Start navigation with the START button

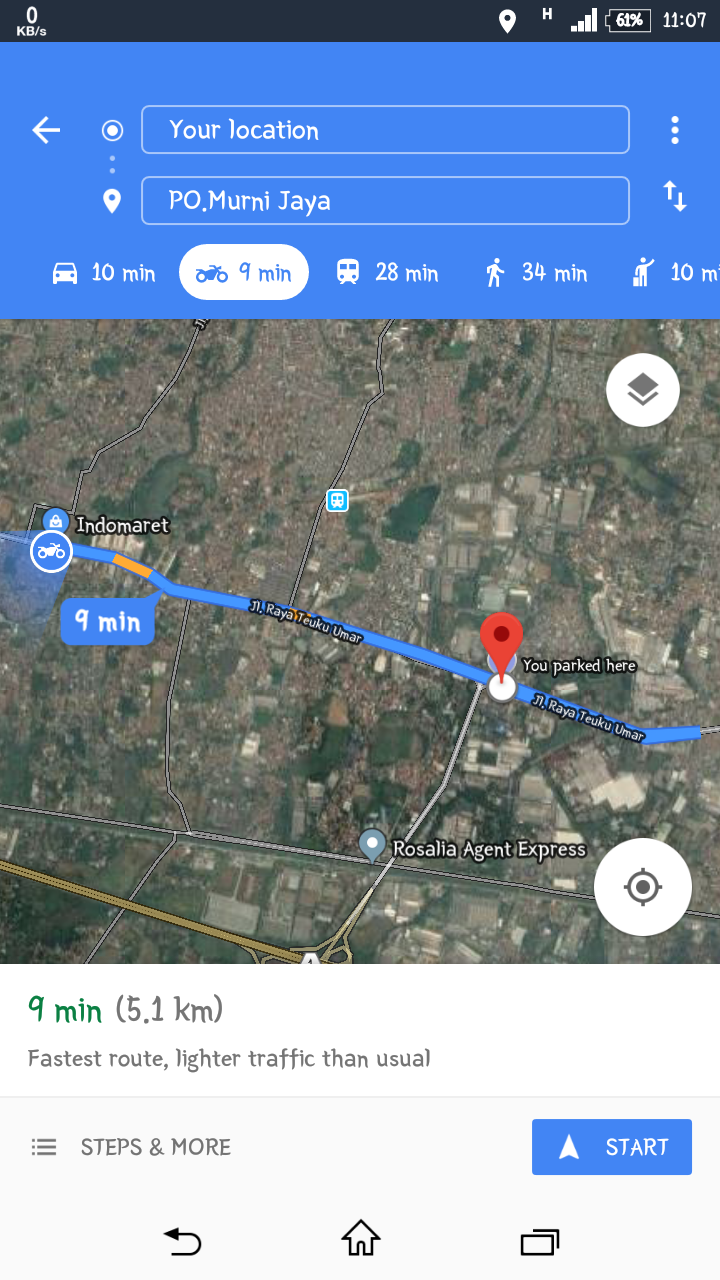coord(612,1147)
